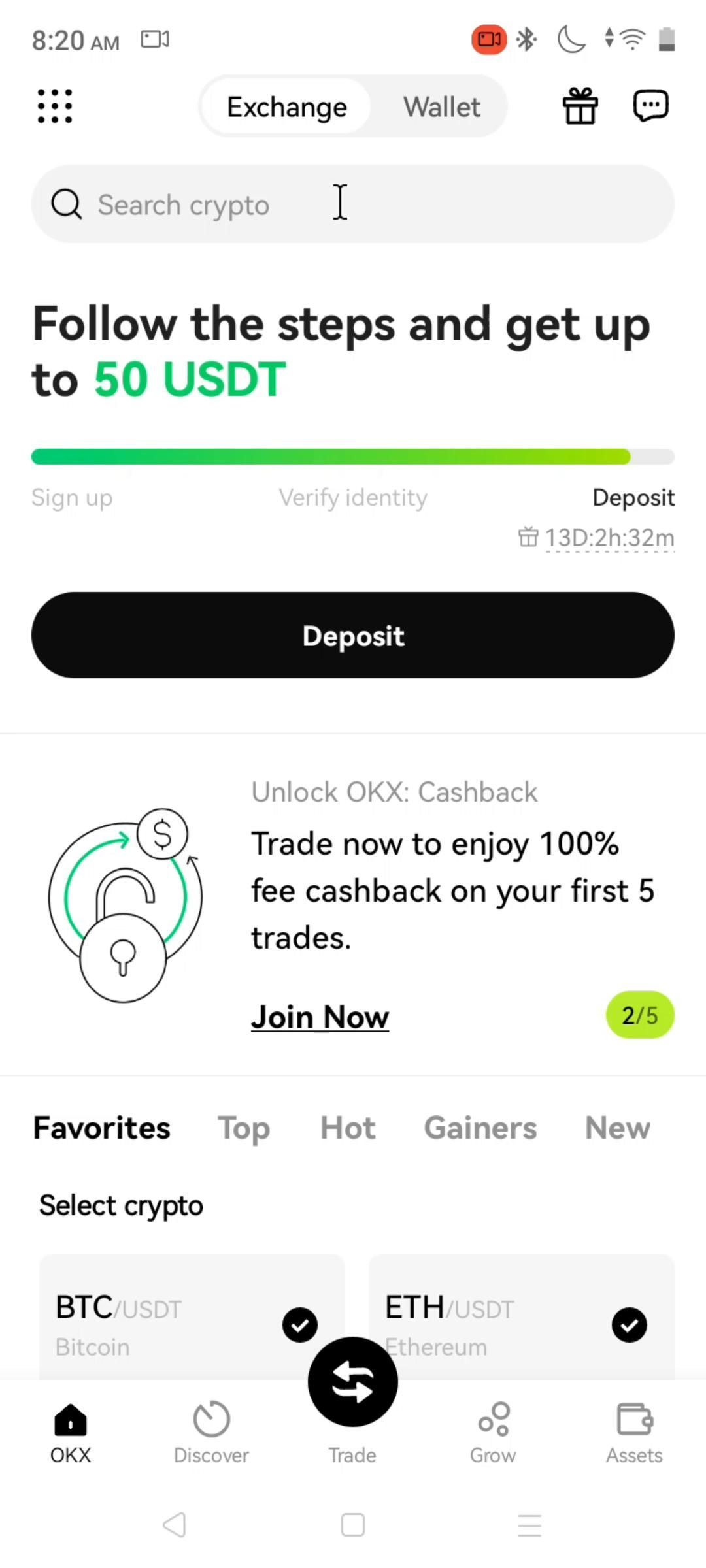
Task: Go to the Discover tab
Action: (211, 1432)
